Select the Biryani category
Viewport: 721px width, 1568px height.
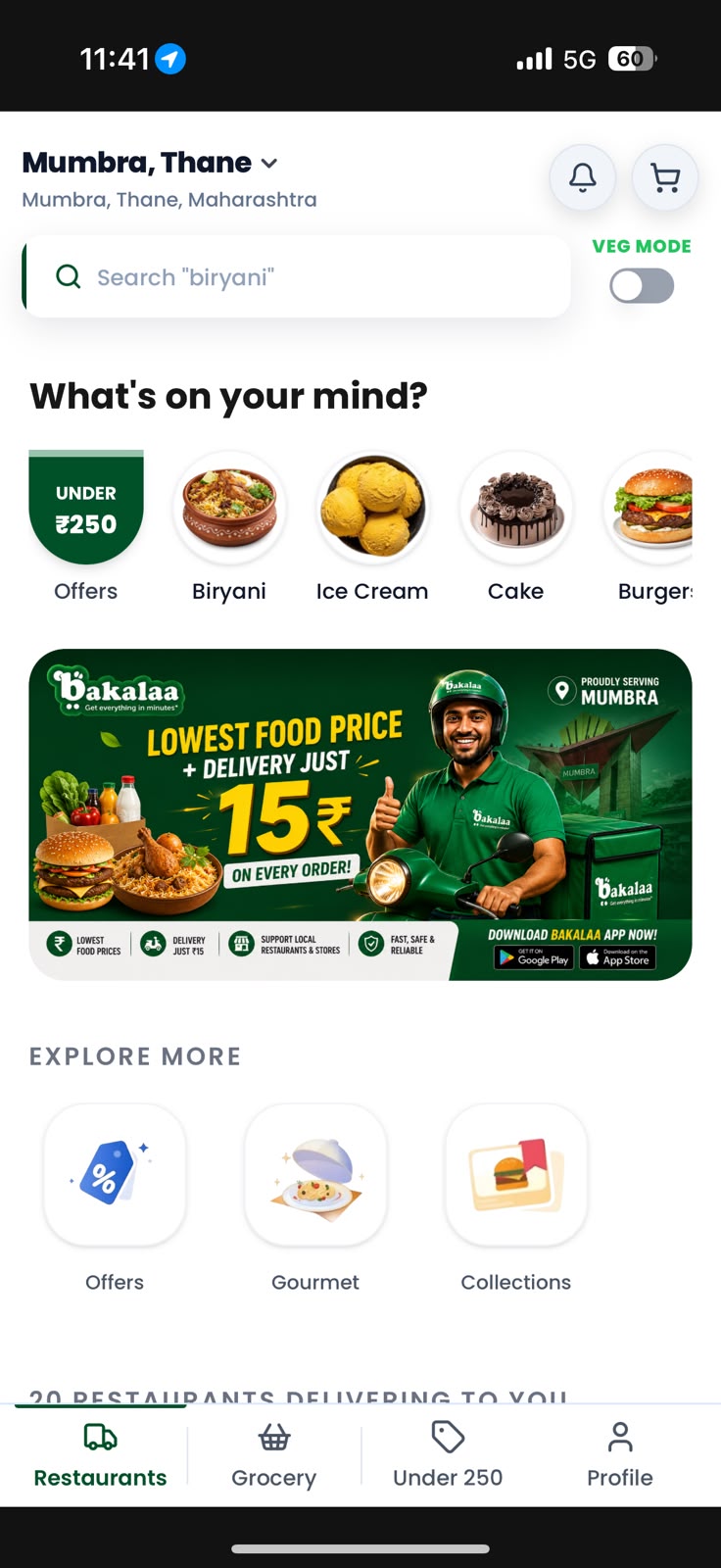[229, 526]
